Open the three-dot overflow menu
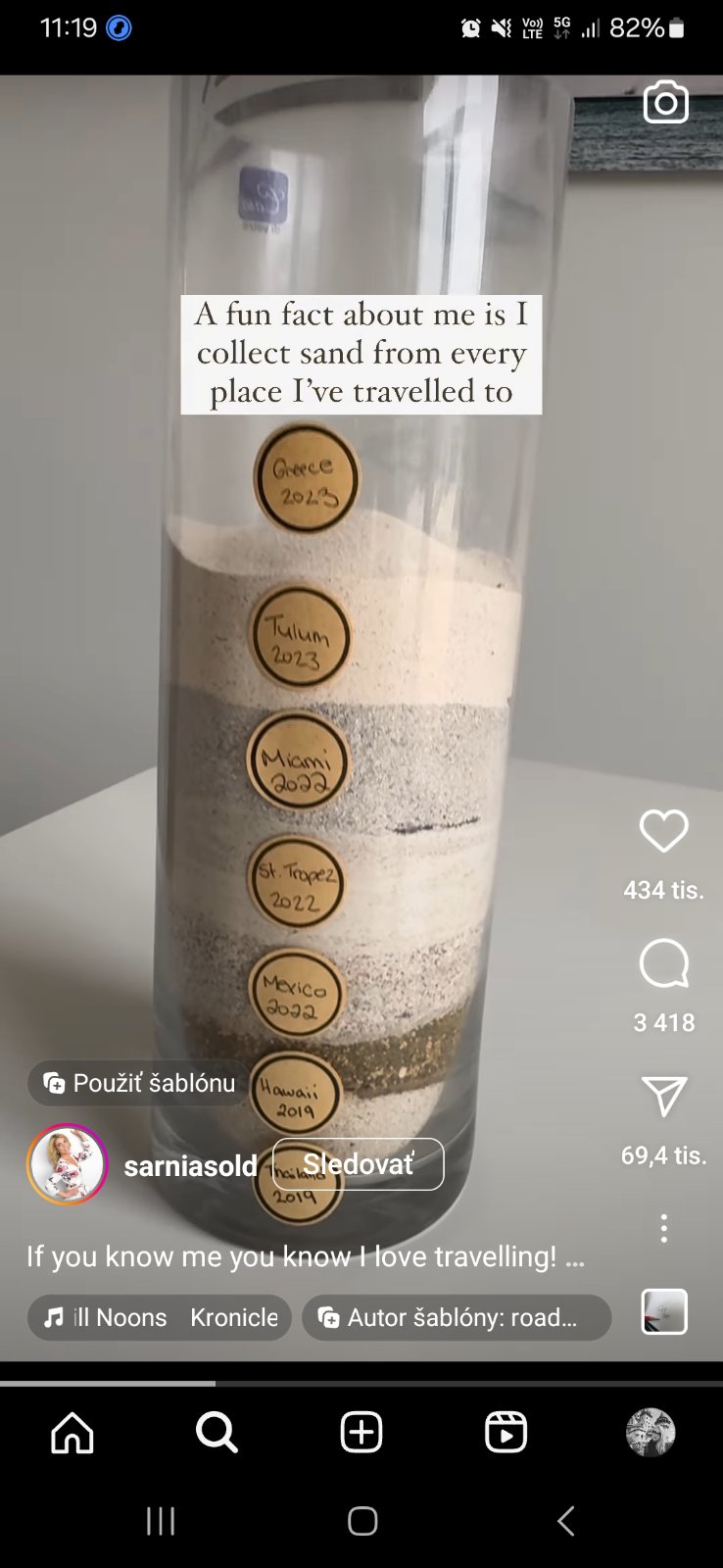Viewport: 723px width, 1568px height. tap(663, 1228)
